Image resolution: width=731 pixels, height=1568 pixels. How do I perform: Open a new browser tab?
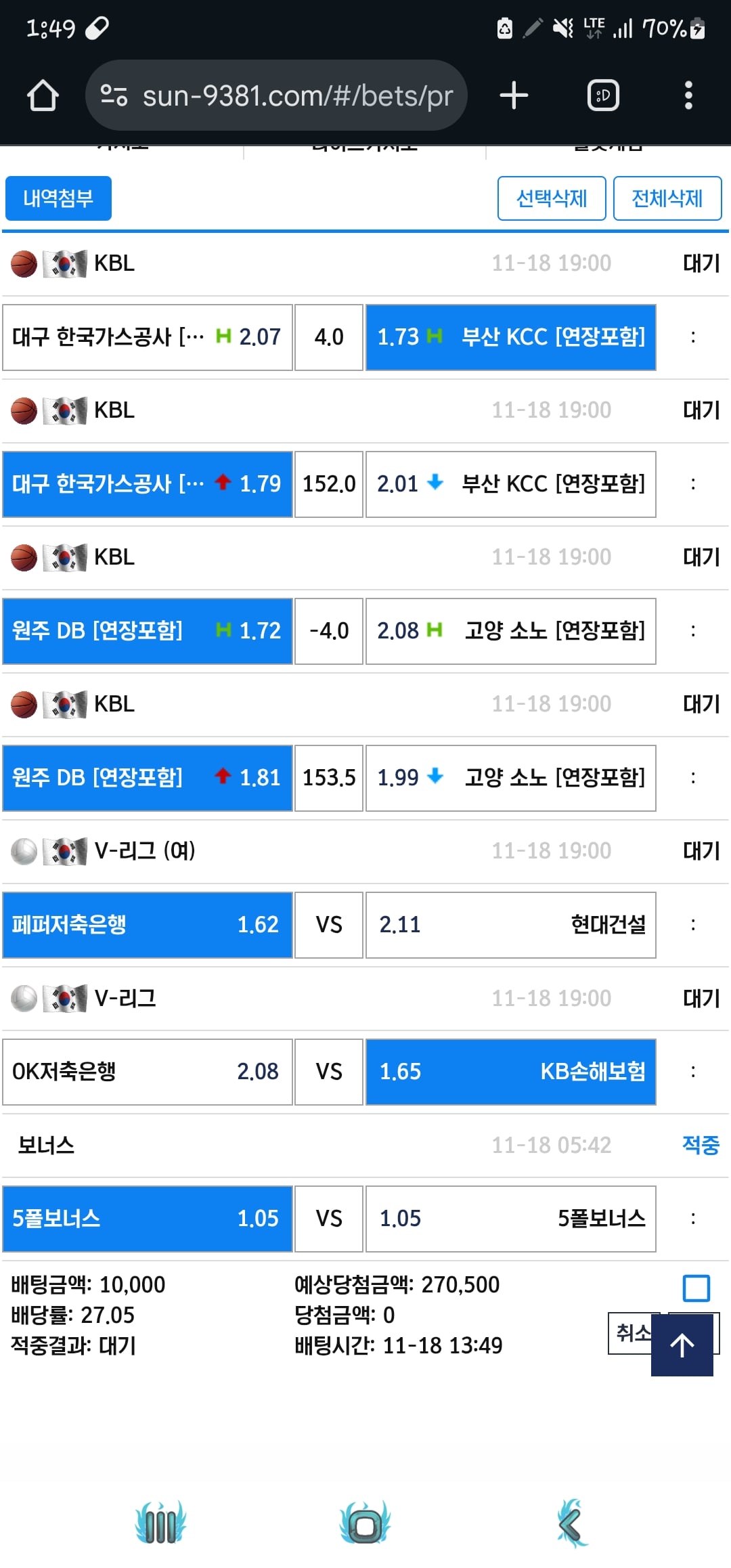click(x=514, y=95)
